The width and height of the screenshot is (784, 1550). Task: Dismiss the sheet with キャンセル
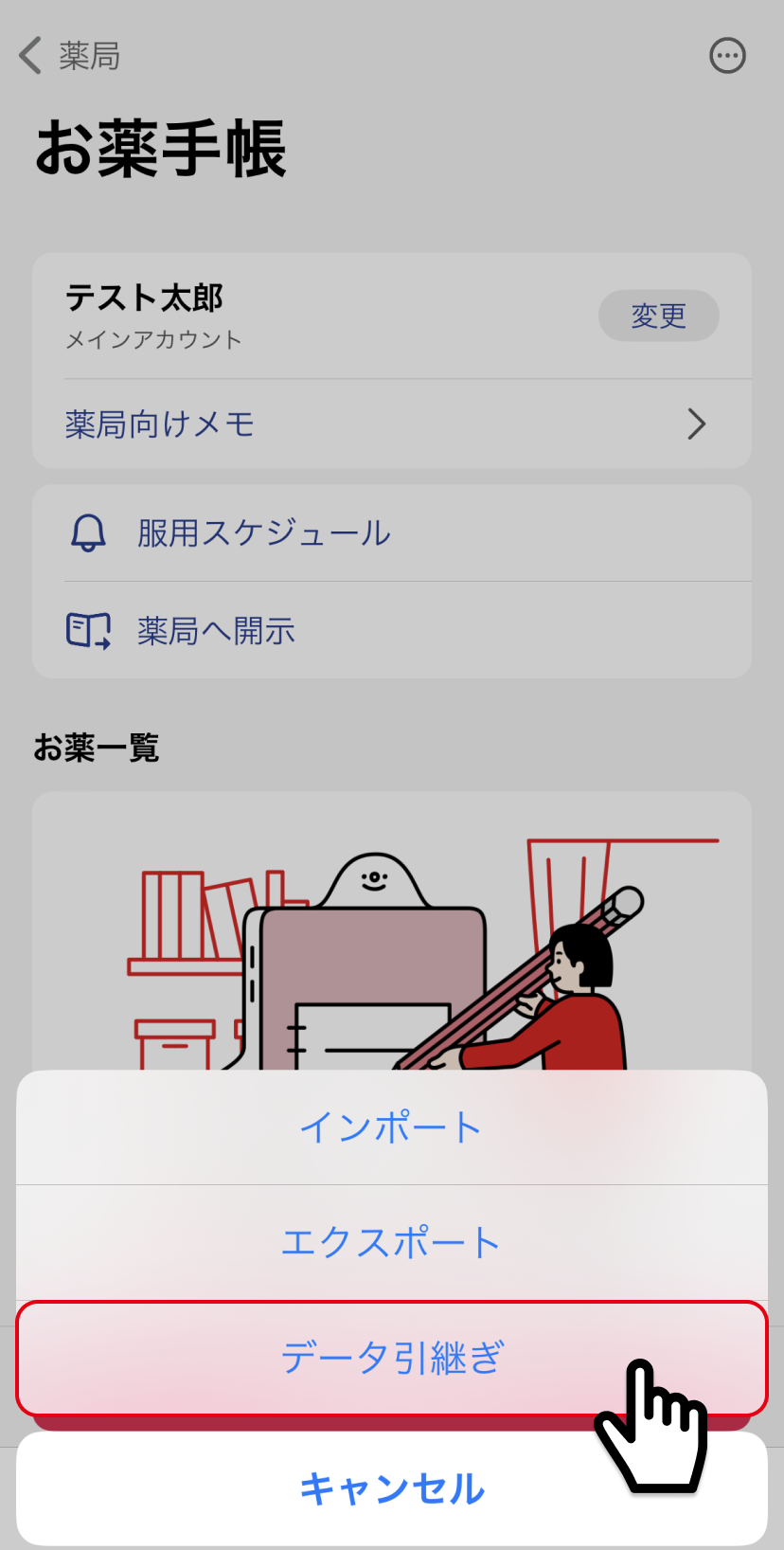coord(392,1488)
